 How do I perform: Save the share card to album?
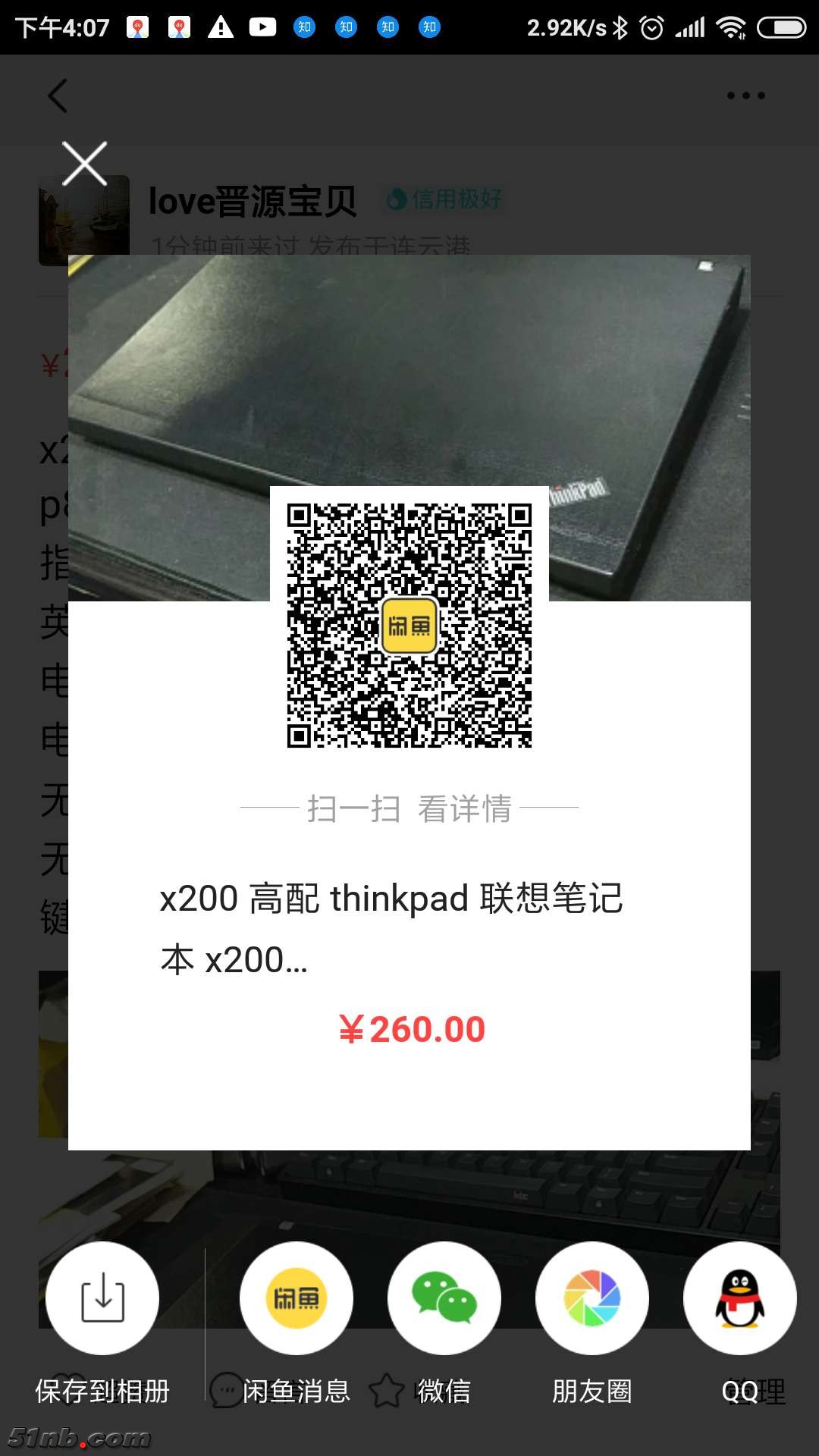click(x=102, y=1298)
